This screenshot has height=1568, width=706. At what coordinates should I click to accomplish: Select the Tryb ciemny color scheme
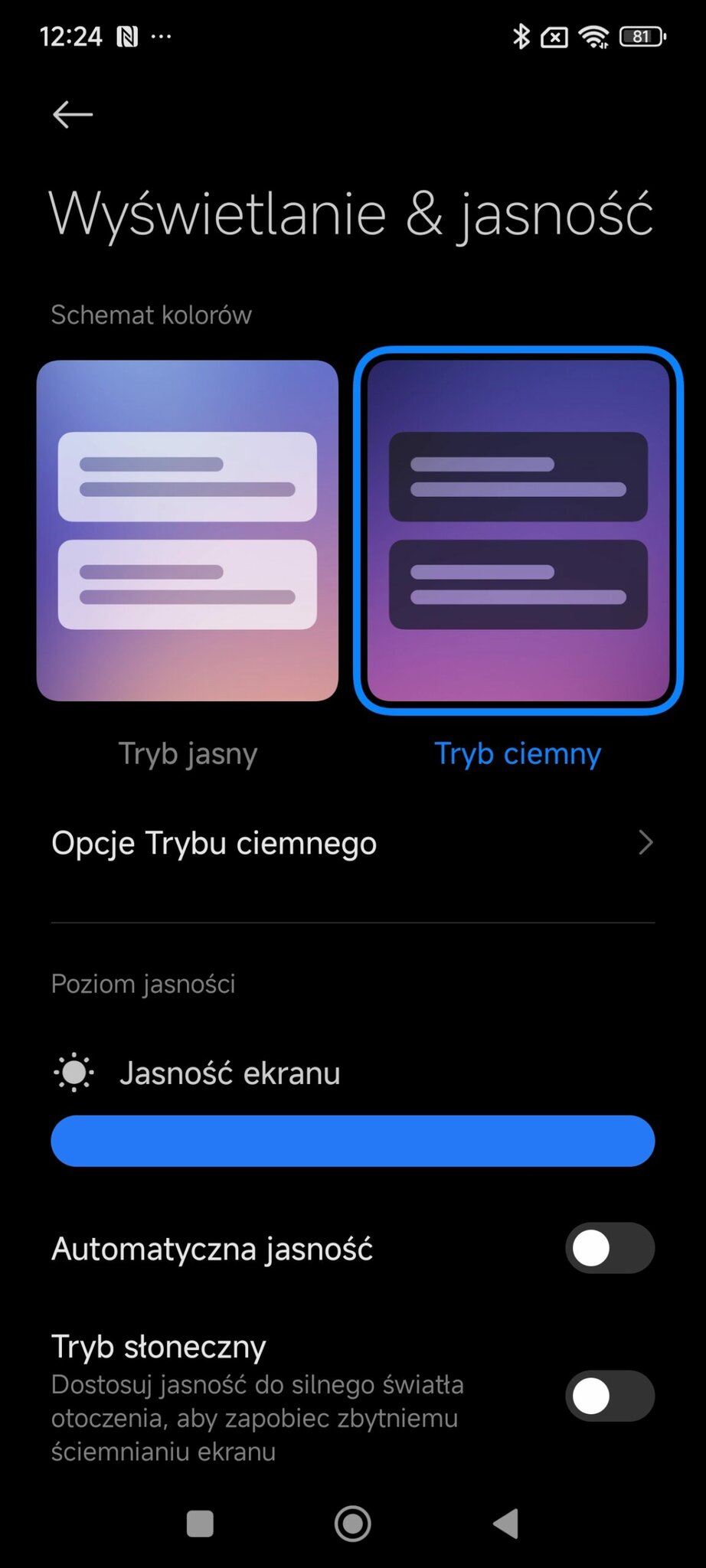[x=518, y=531]
